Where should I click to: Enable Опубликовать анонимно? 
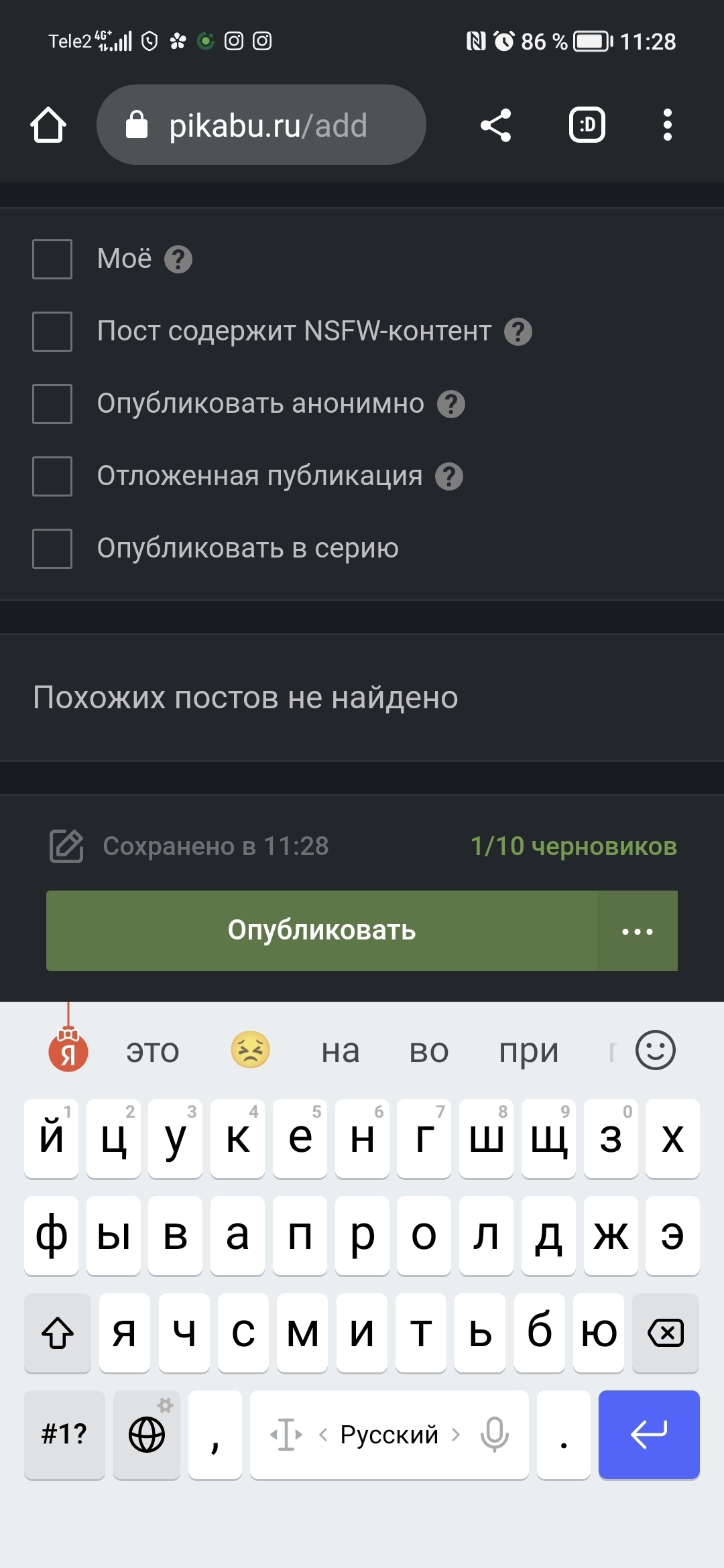[52, 404]
